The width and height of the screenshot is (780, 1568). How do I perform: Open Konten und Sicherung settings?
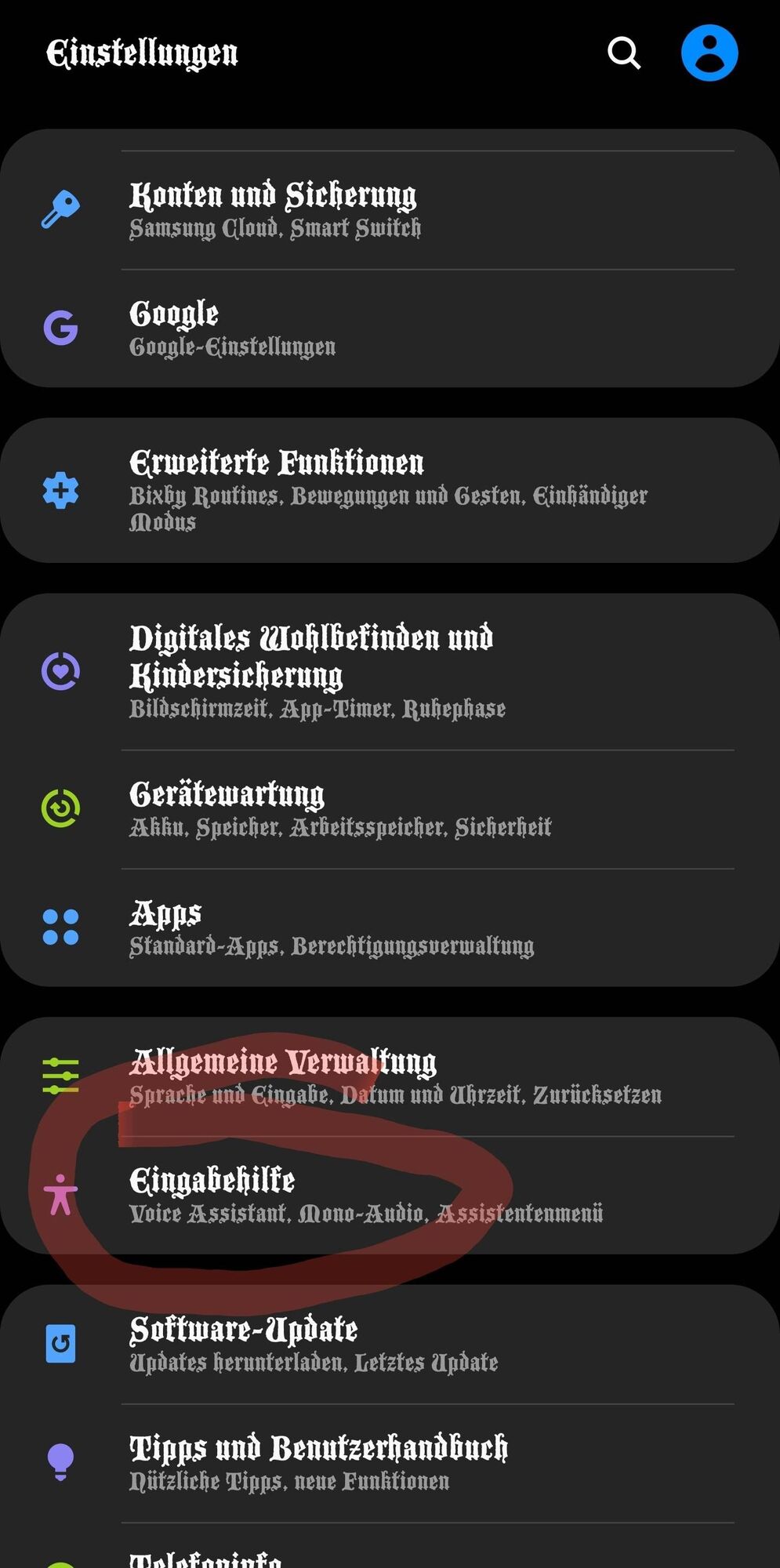pos(390,210)
